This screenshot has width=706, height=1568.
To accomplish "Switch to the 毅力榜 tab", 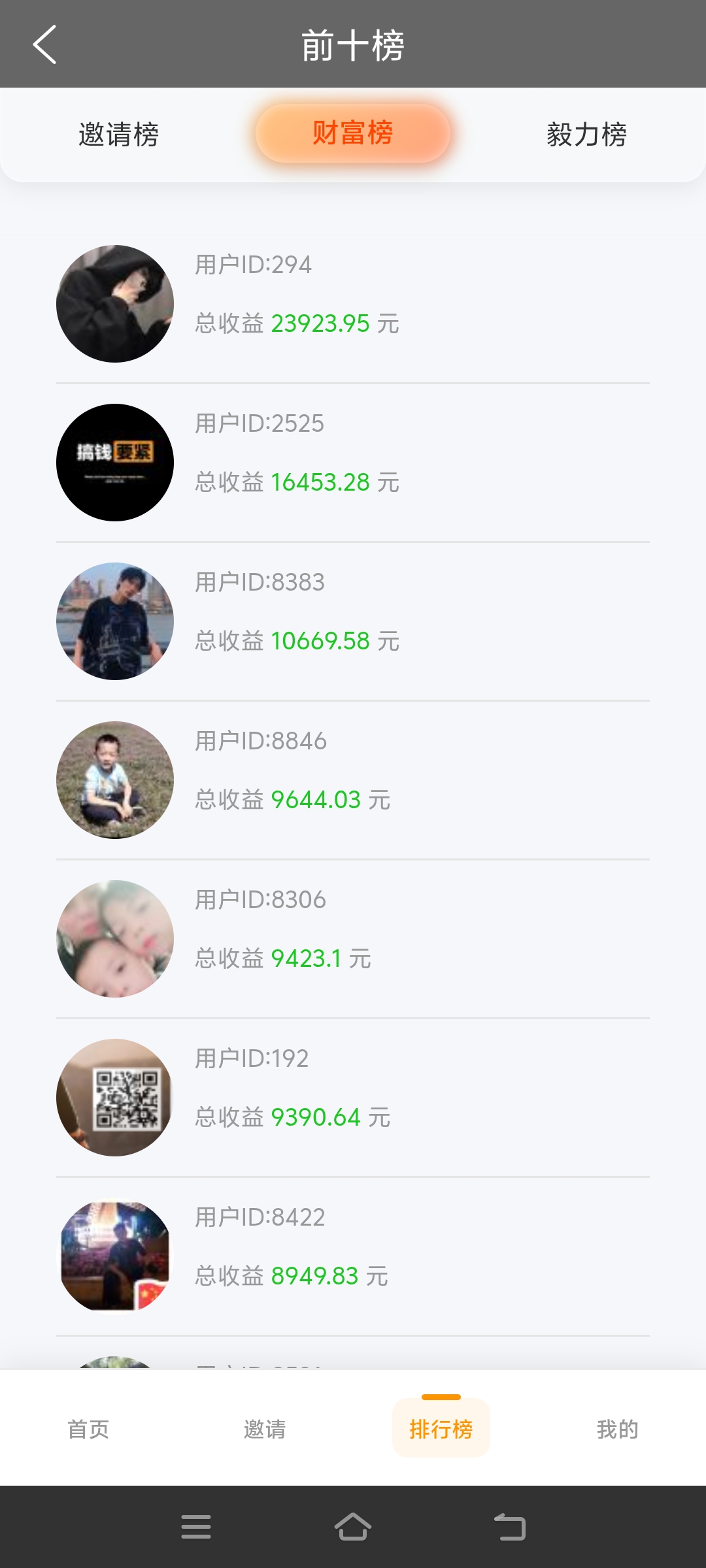I will pyautogui.click(x=586, y=135).
